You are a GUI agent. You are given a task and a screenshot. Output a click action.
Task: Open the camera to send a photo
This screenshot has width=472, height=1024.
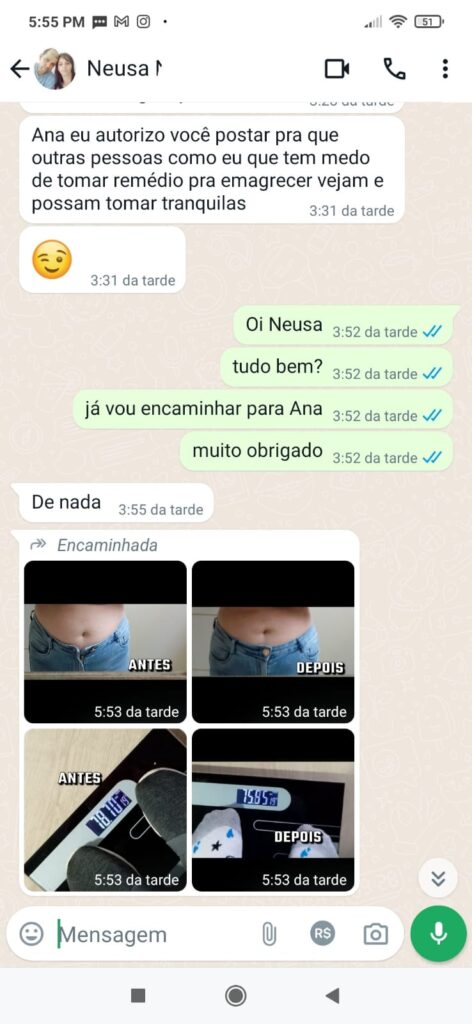tap(375, 935)
